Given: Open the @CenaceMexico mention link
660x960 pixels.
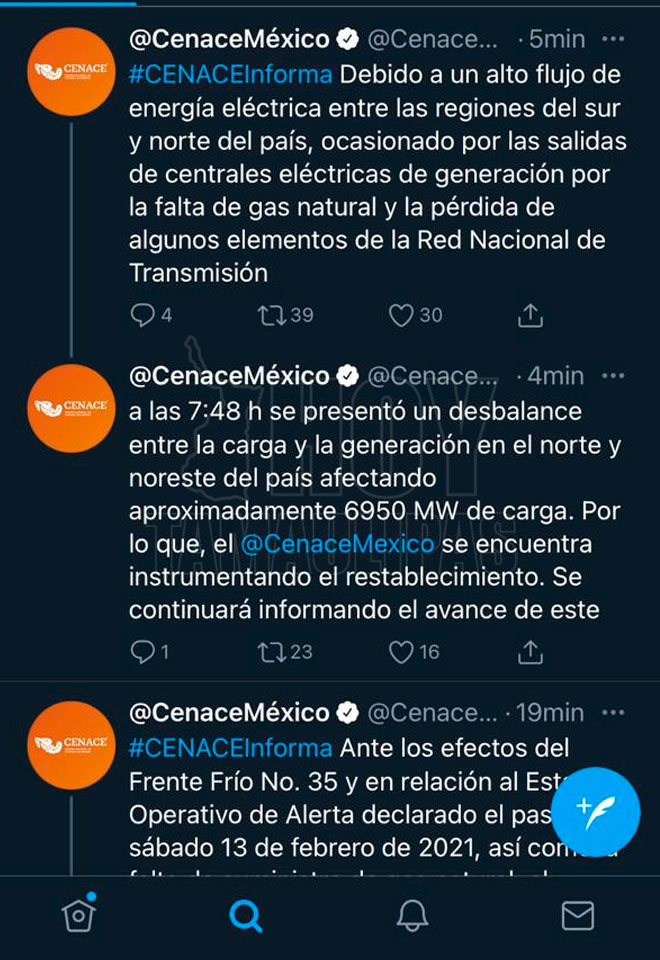Looking at the screenshot, I should 338,545.
